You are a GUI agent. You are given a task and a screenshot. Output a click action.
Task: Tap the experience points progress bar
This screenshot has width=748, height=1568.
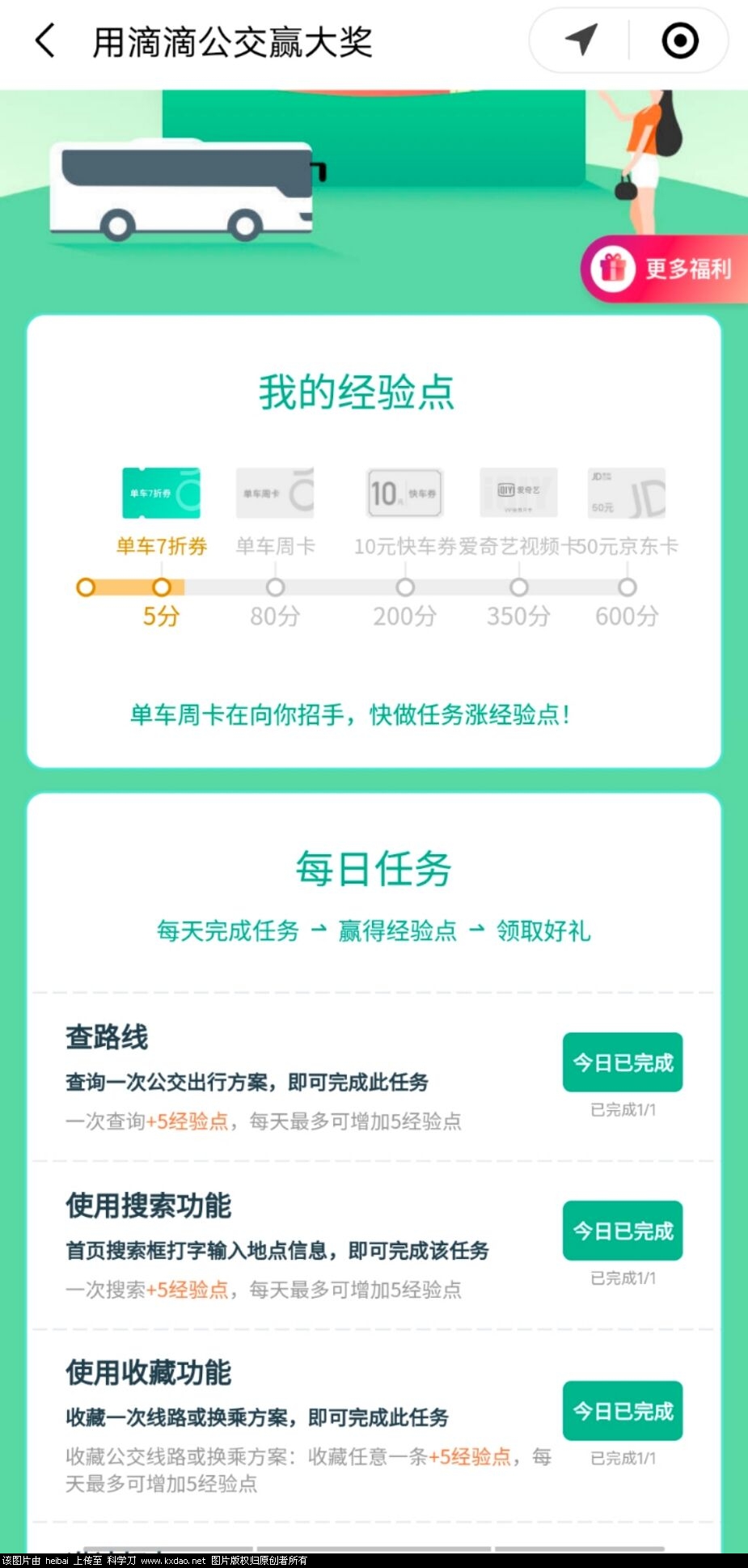[356, 587]
